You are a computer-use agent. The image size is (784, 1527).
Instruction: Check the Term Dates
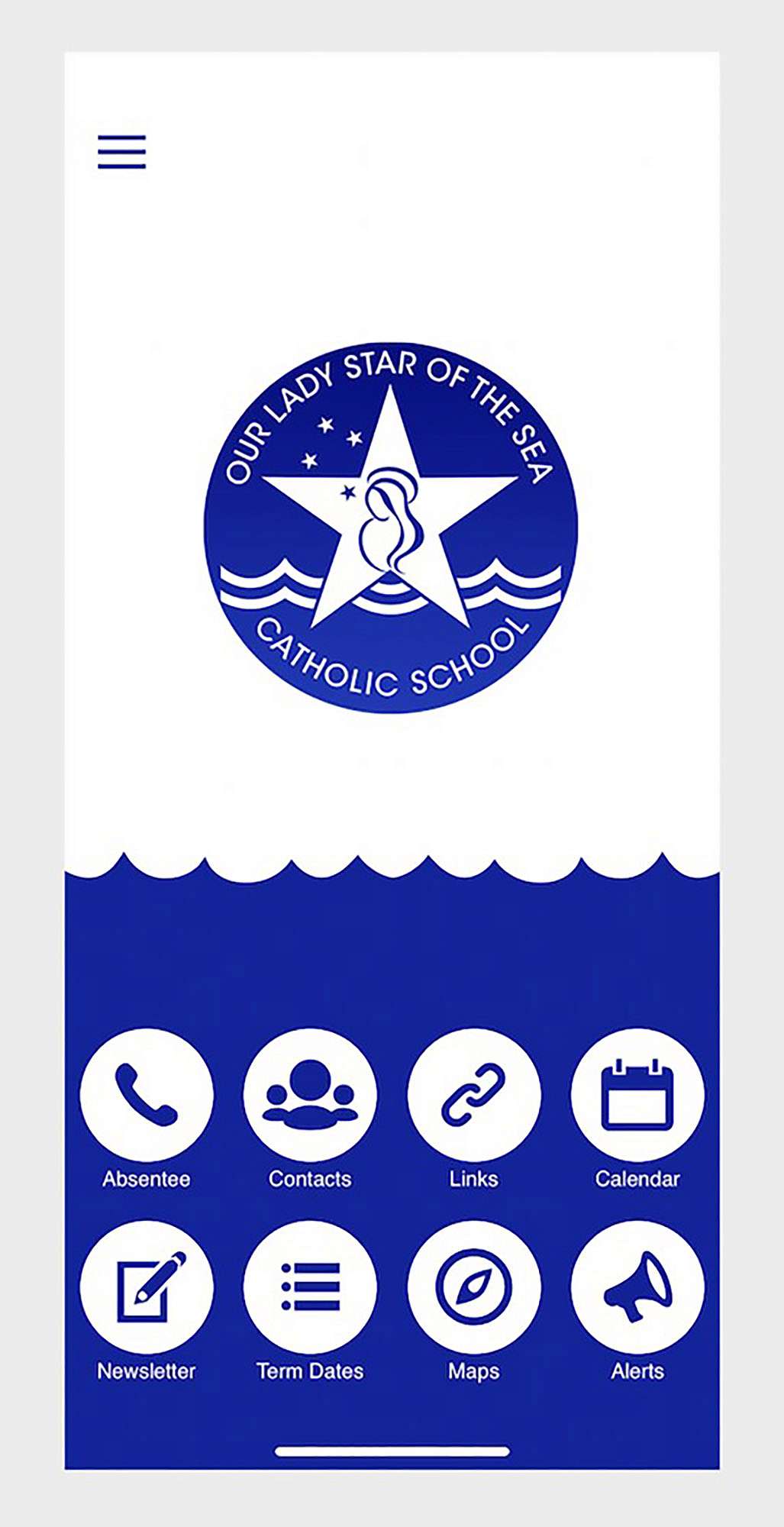click(310, 1287)
